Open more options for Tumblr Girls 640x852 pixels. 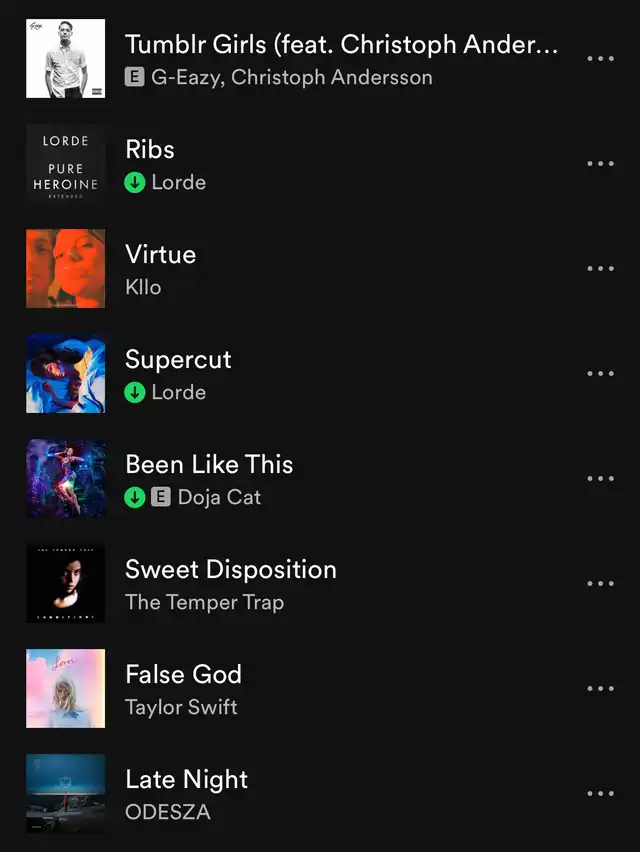(x=600, y=59)
